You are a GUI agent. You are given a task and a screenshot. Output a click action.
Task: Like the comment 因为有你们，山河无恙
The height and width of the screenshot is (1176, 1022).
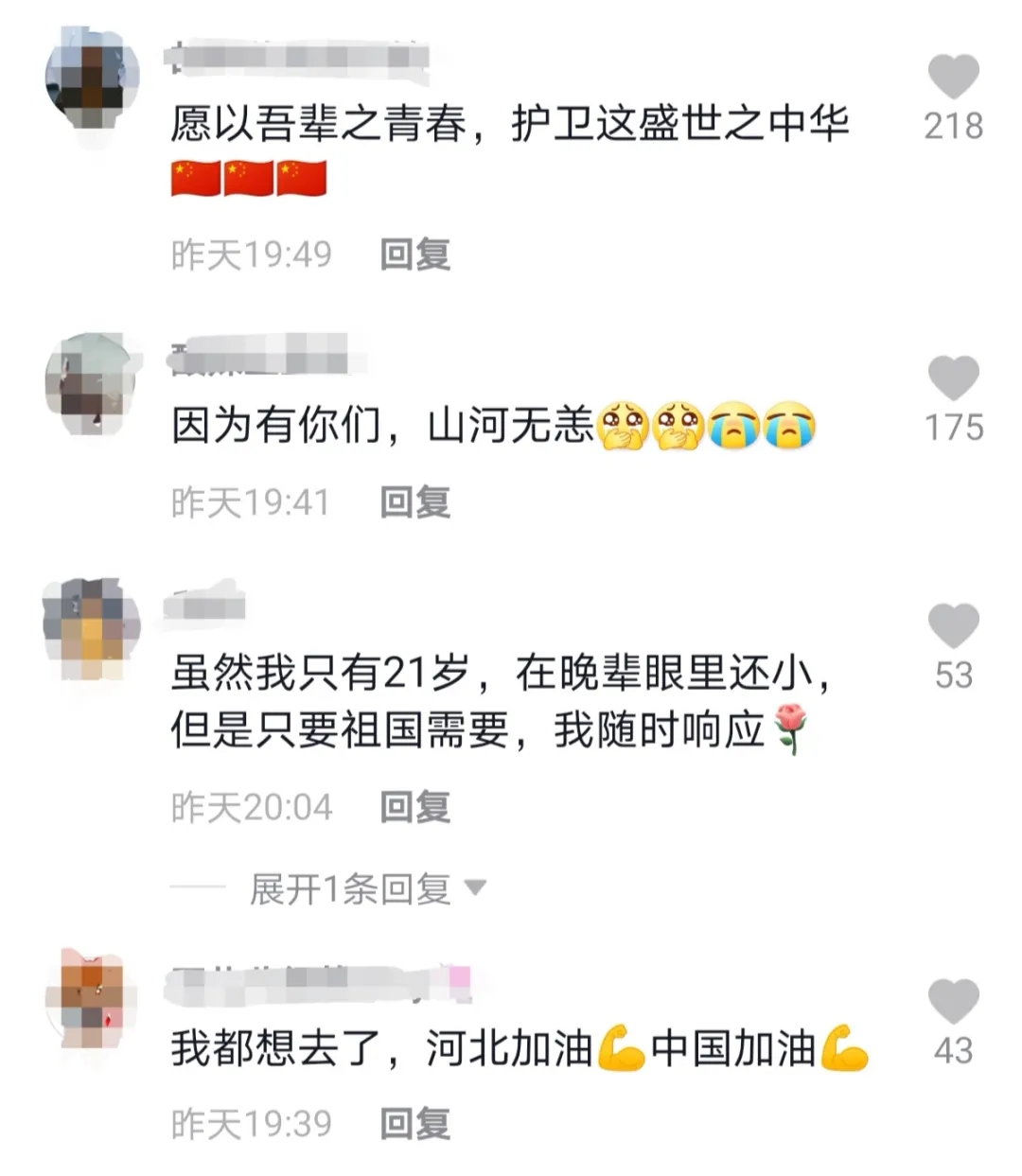[953, 378]
